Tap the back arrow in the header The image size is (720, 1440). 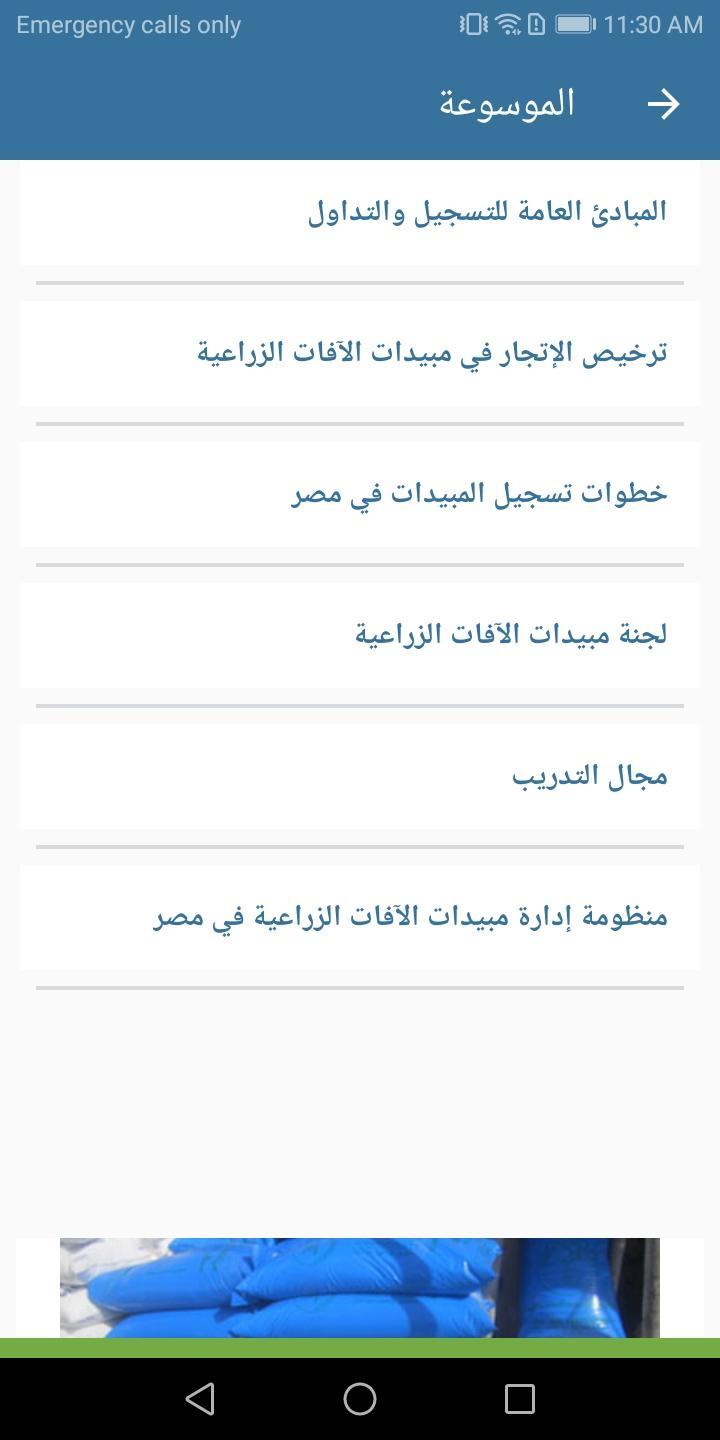click(663, 104)
